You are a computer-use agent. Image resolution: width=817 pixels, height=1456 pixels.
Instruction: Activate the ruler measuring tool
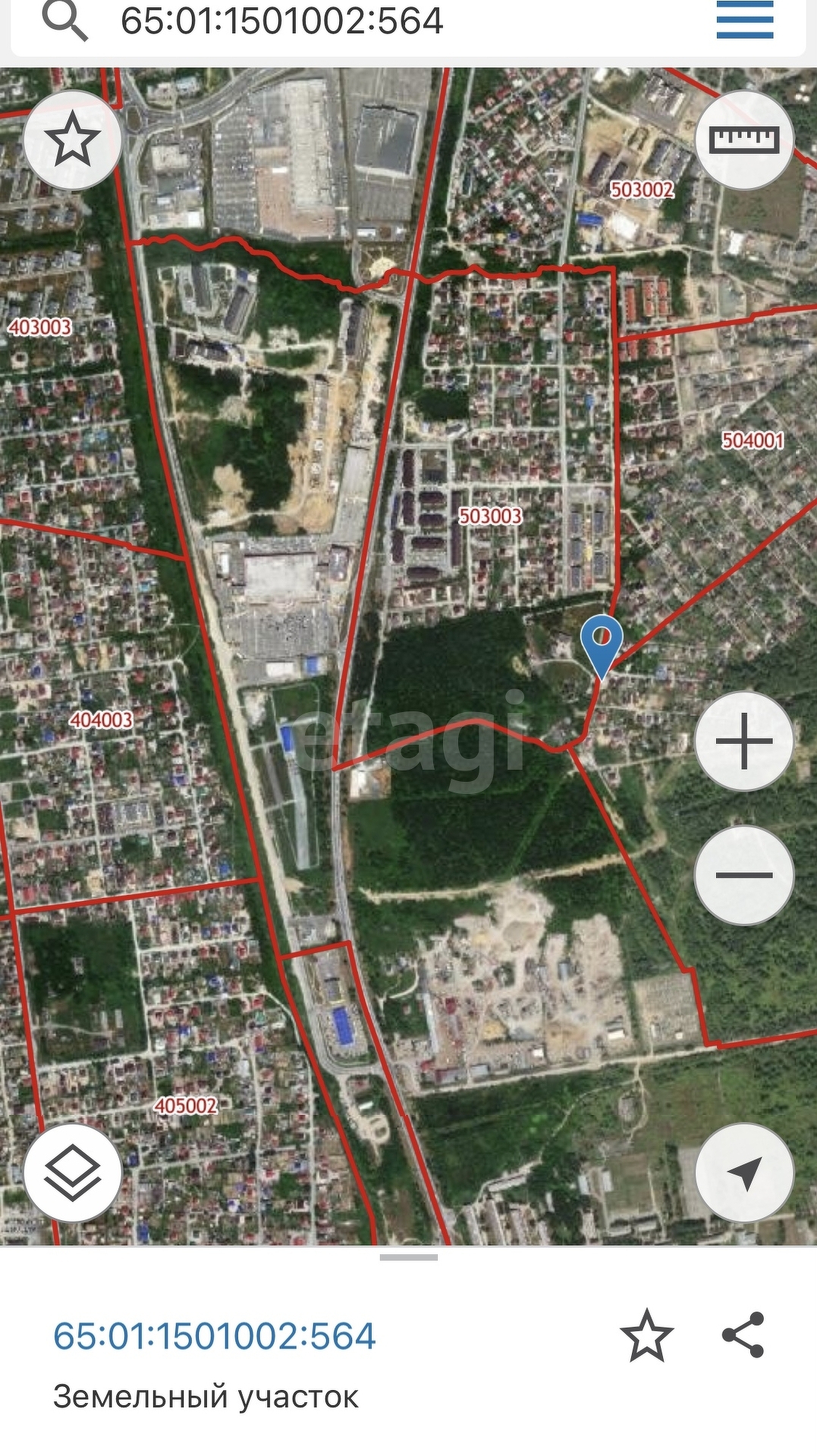tap(744, 140)
